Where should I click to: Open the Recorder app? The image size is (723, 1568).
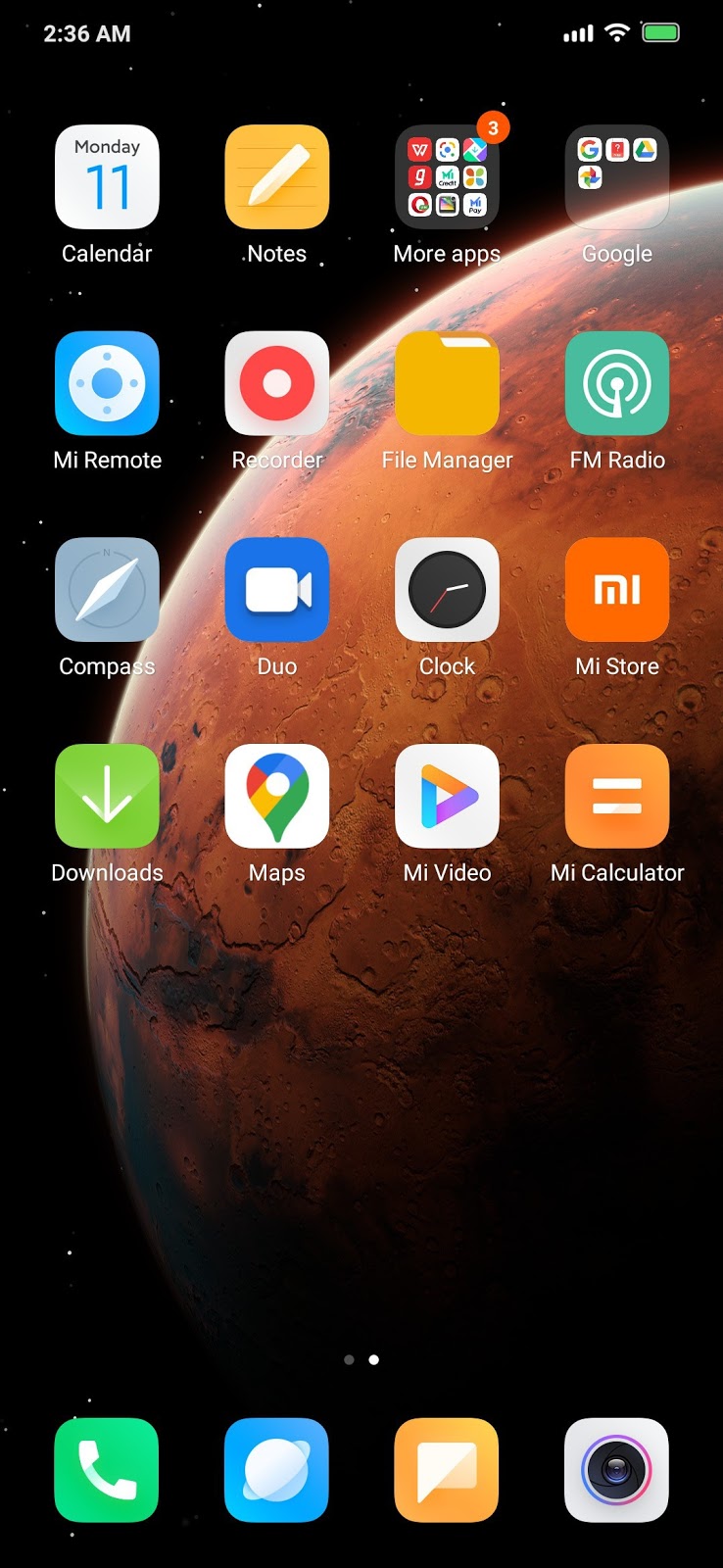pos(277,383)
